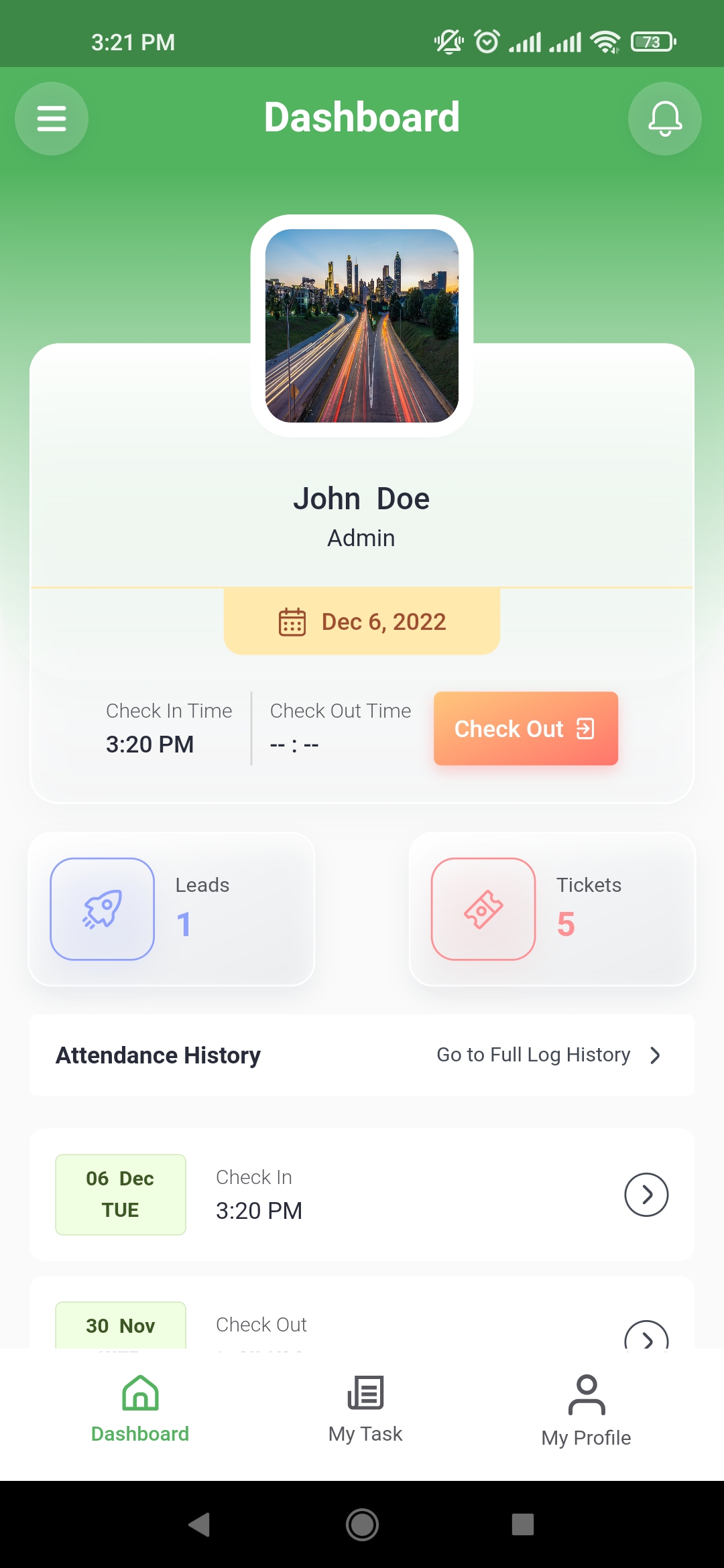Image resolution: width=724 pixels, height=1568 pixels.
Task: Open Go to Full Log History
Action: coord(532,1055)
